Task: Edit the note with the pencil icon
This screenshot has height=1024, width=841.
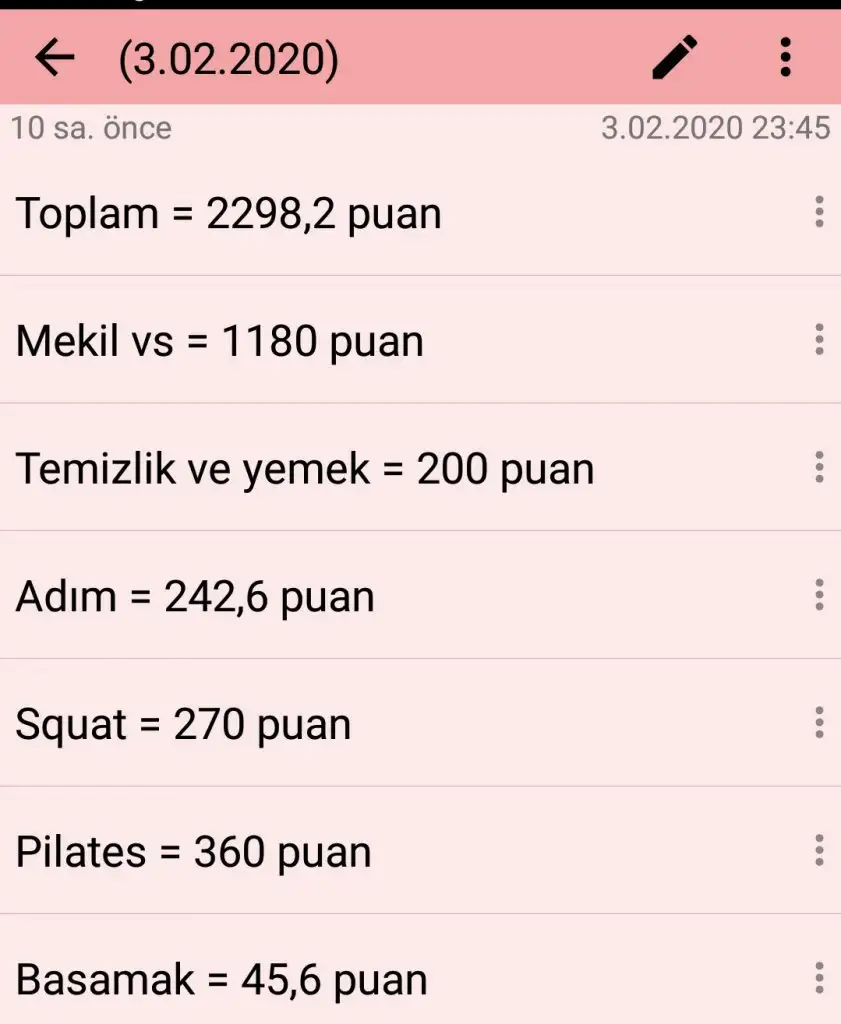Action: 675,58
